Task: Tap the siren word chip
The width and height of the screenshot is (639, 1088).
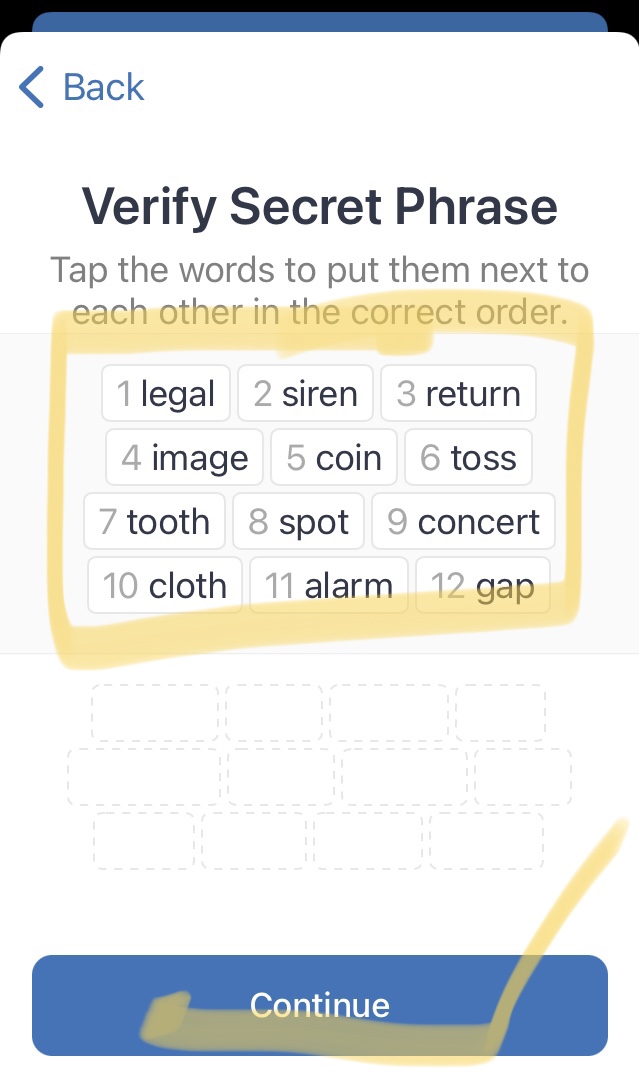Action: (305, 393)
